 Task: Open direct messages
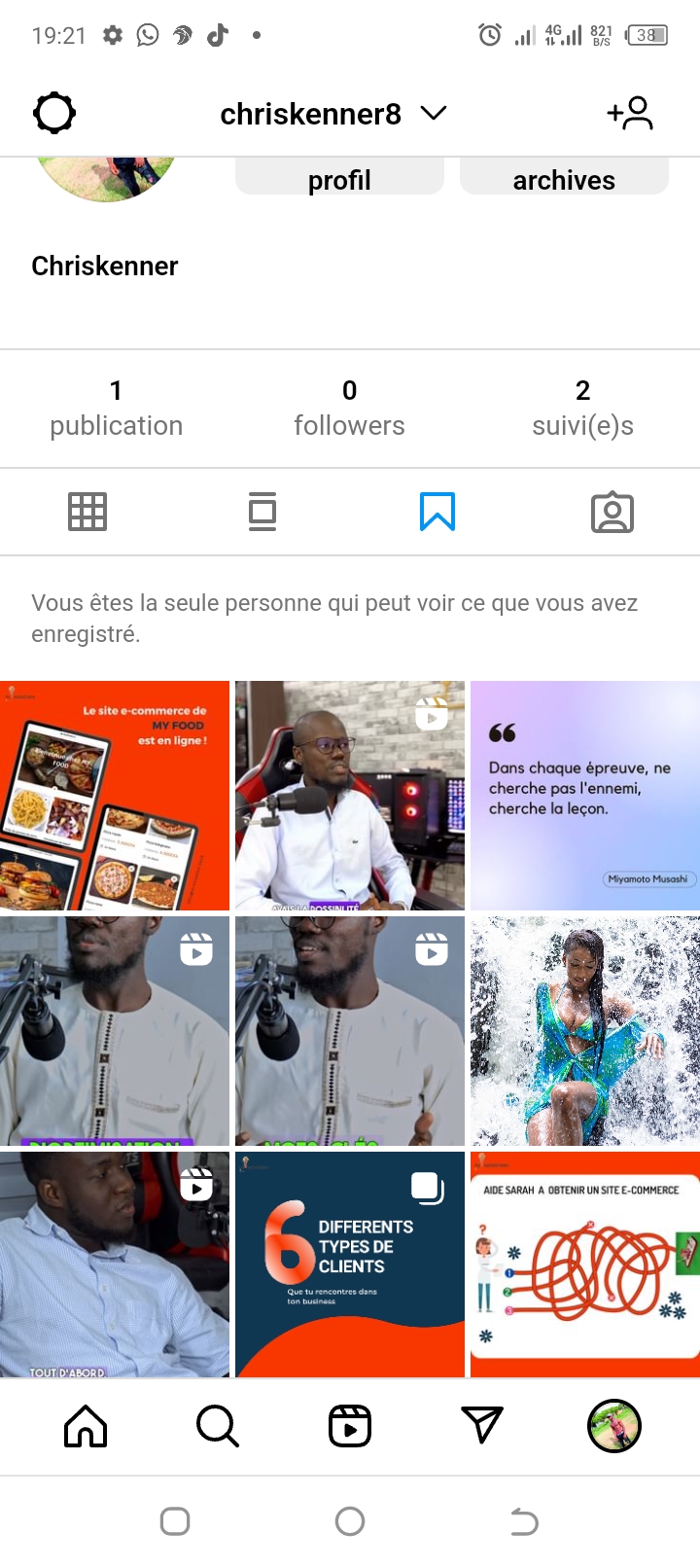tap(482, 1427)
